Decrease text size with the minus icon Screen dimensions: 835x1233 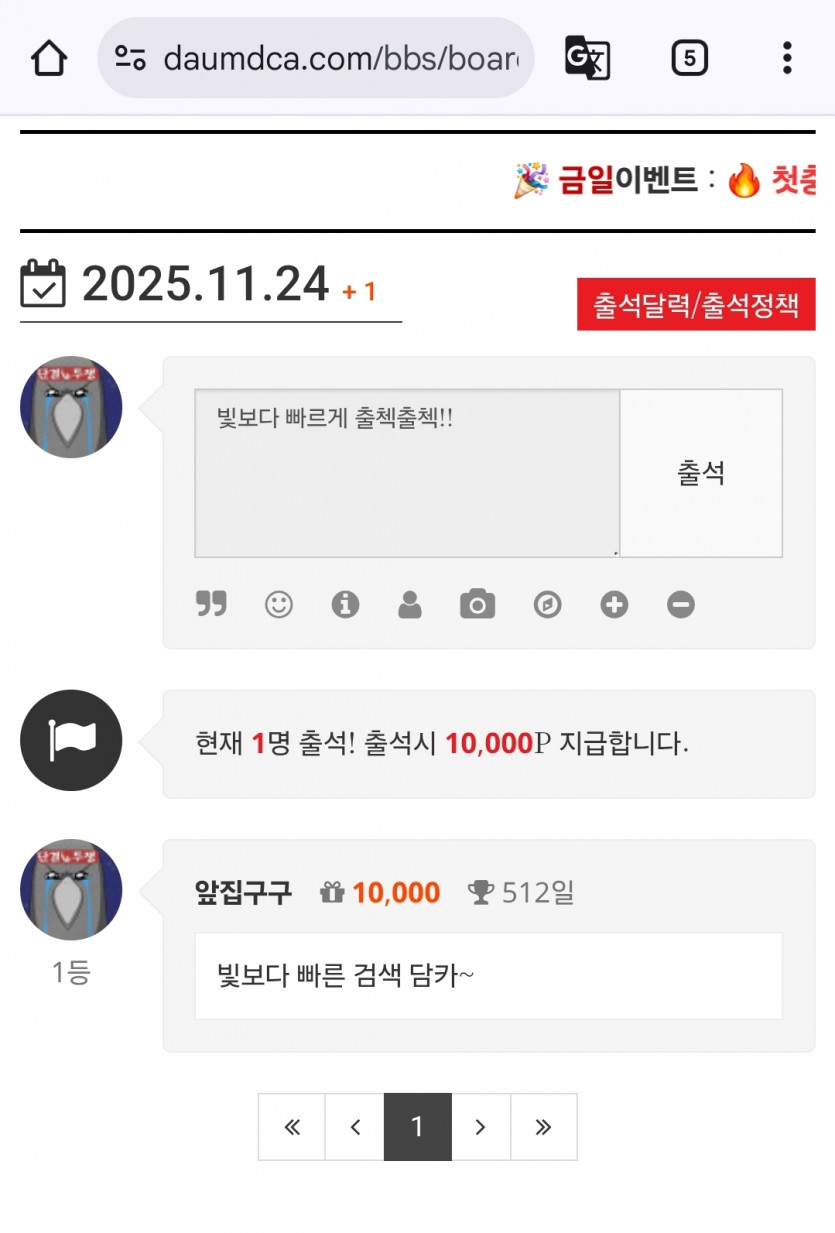(680, 604)
